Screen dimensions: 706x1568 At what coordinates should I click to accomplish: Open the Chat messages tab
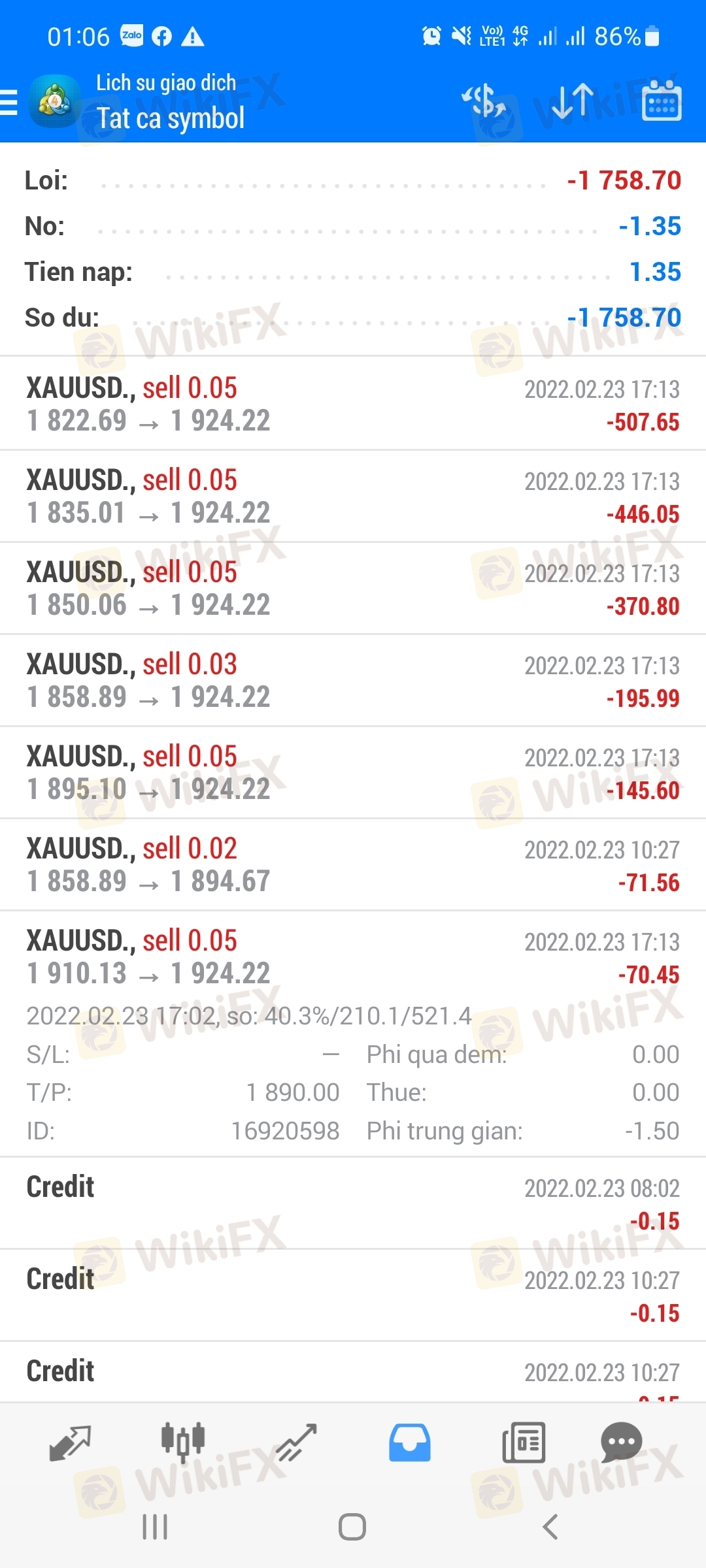[621, 1443]
